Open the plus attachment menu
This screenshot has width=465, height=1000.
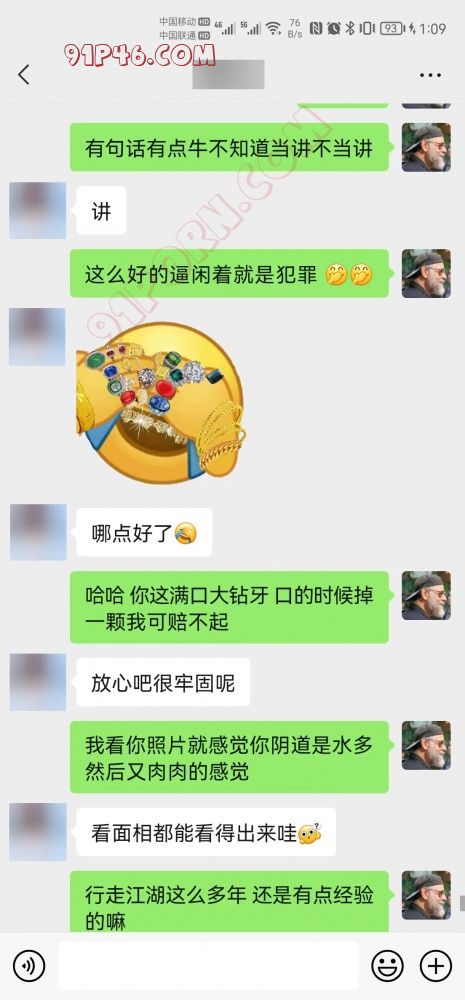click(436, 966)
